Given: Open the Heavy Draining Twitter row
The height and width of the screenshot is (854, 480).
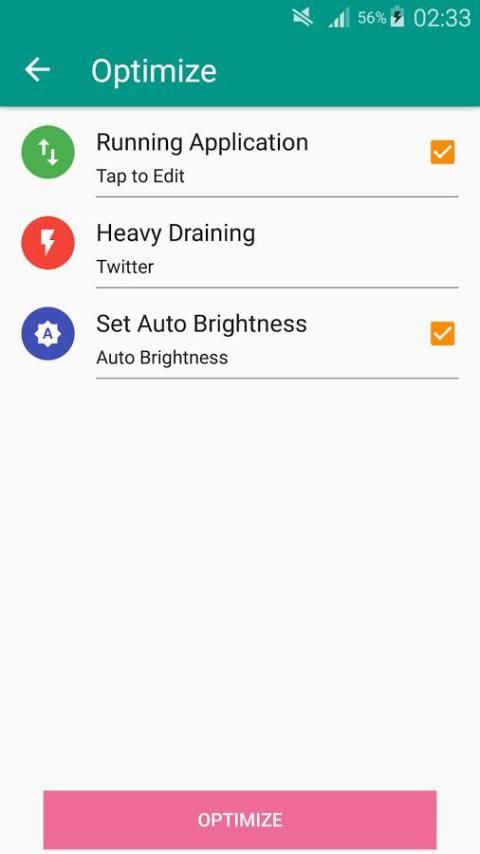Looking at the screenshot, I should [240, 243].
